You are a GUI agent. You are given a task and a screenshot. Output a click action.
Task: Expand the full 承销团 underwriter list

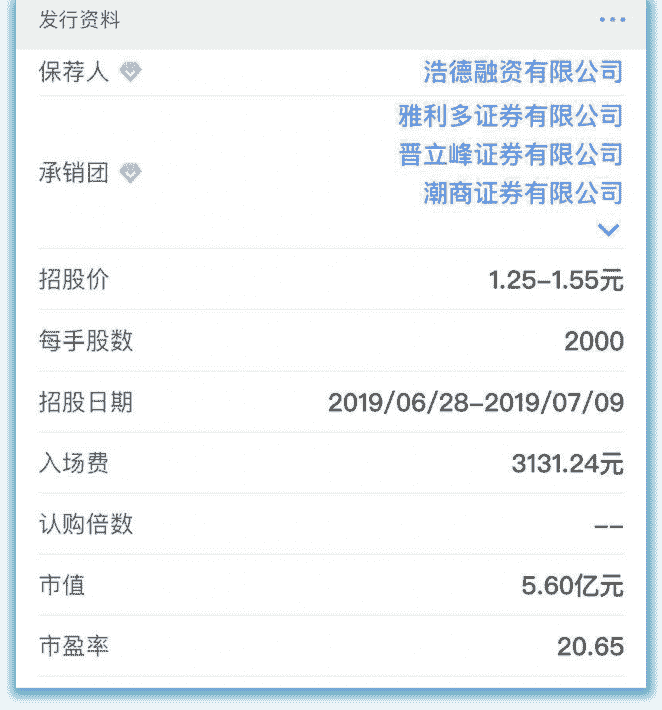tap(608, 230)
